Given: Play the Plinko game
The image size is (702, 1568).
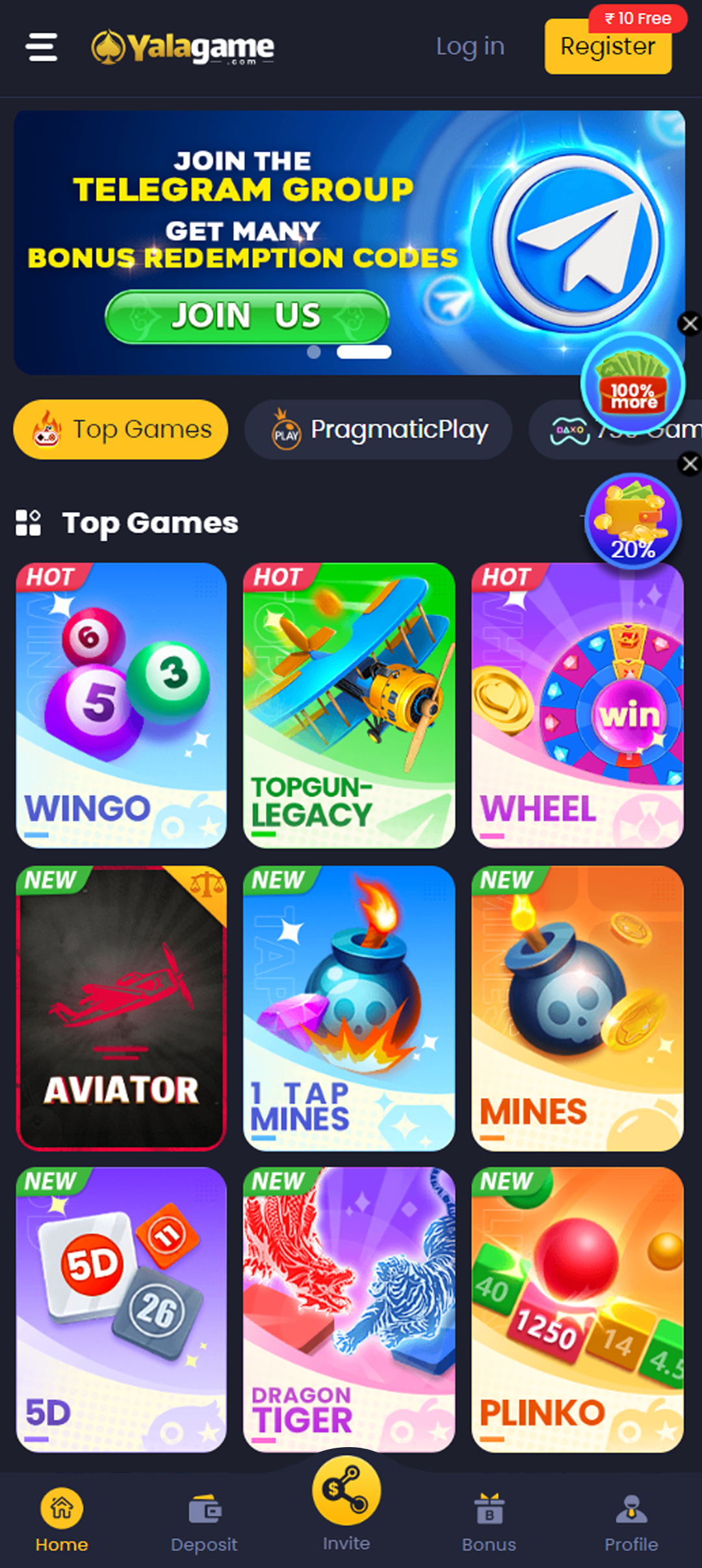Looking at the screenshot, I should [577, 1309].
